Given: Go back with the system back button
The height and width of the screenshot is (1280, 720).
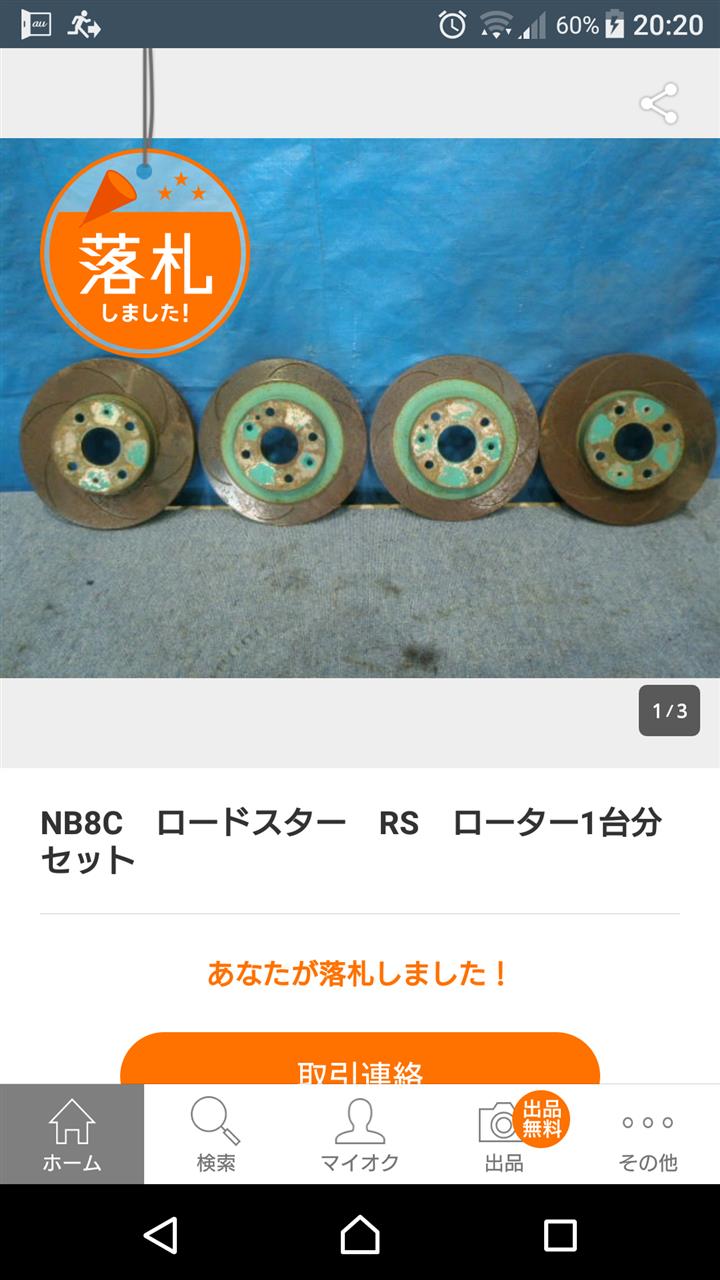Looking at the screenshot, I should click(160, 1234).
